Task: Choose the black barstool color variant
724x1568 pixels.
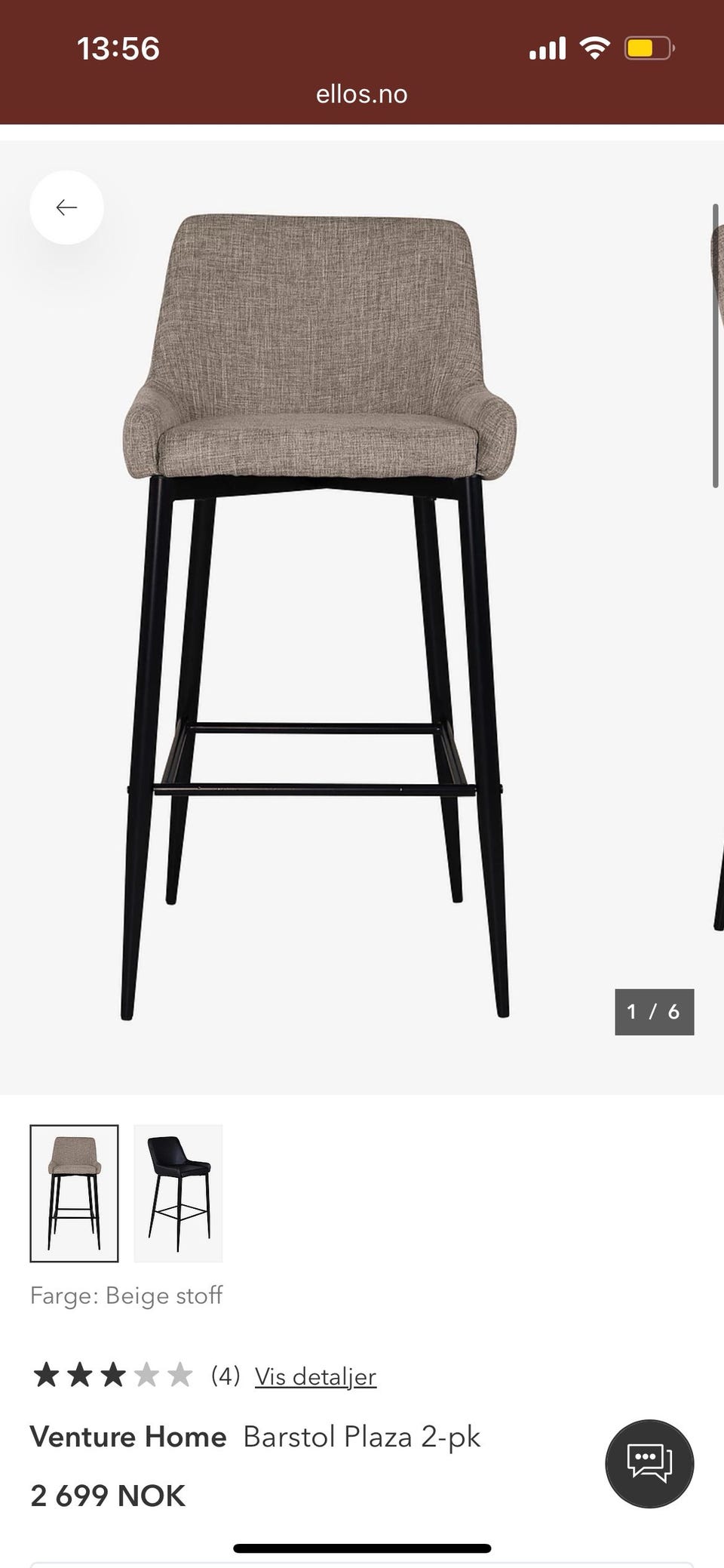Action: 178,1193
